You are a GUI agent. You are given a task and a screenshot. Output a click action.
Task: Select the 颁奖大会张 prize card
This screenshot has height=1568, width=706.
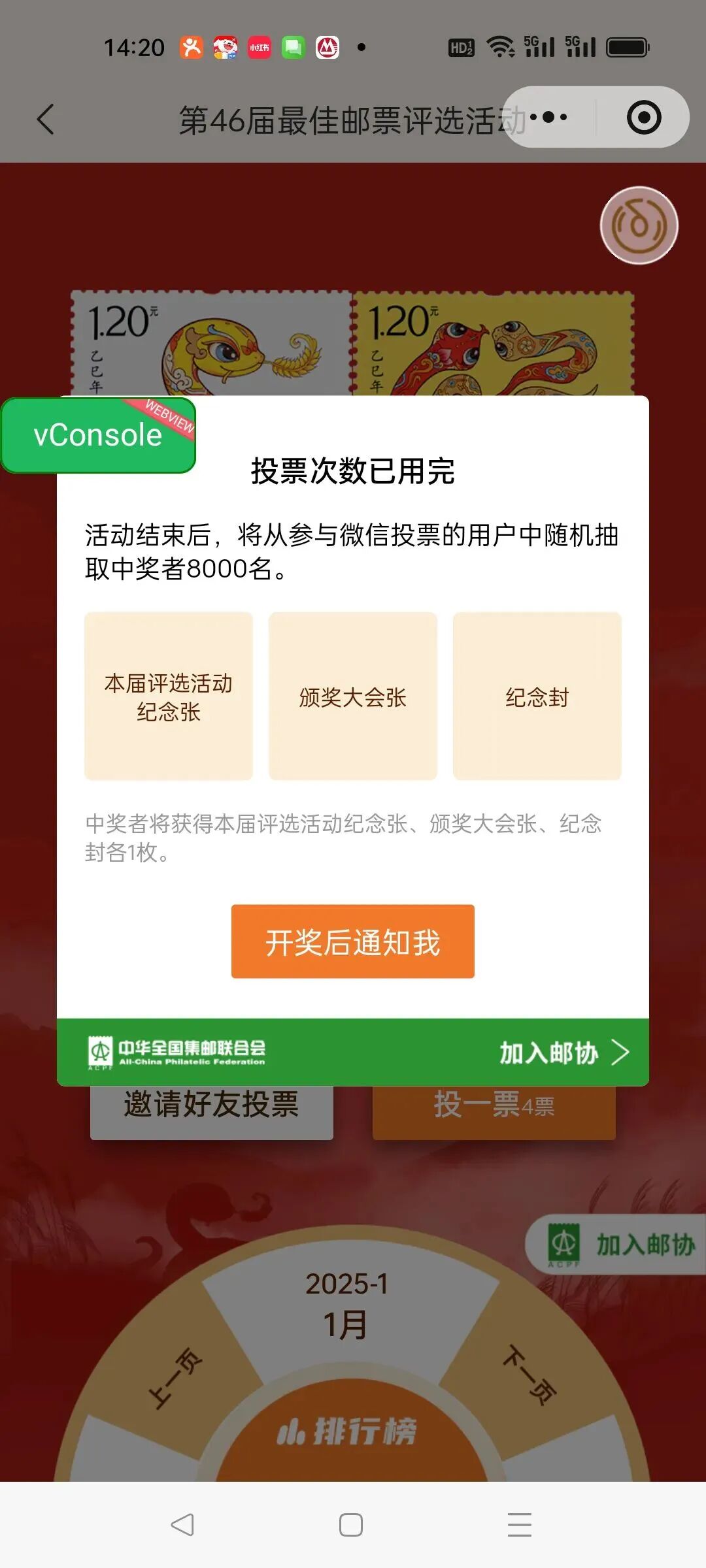click(352, 694)
